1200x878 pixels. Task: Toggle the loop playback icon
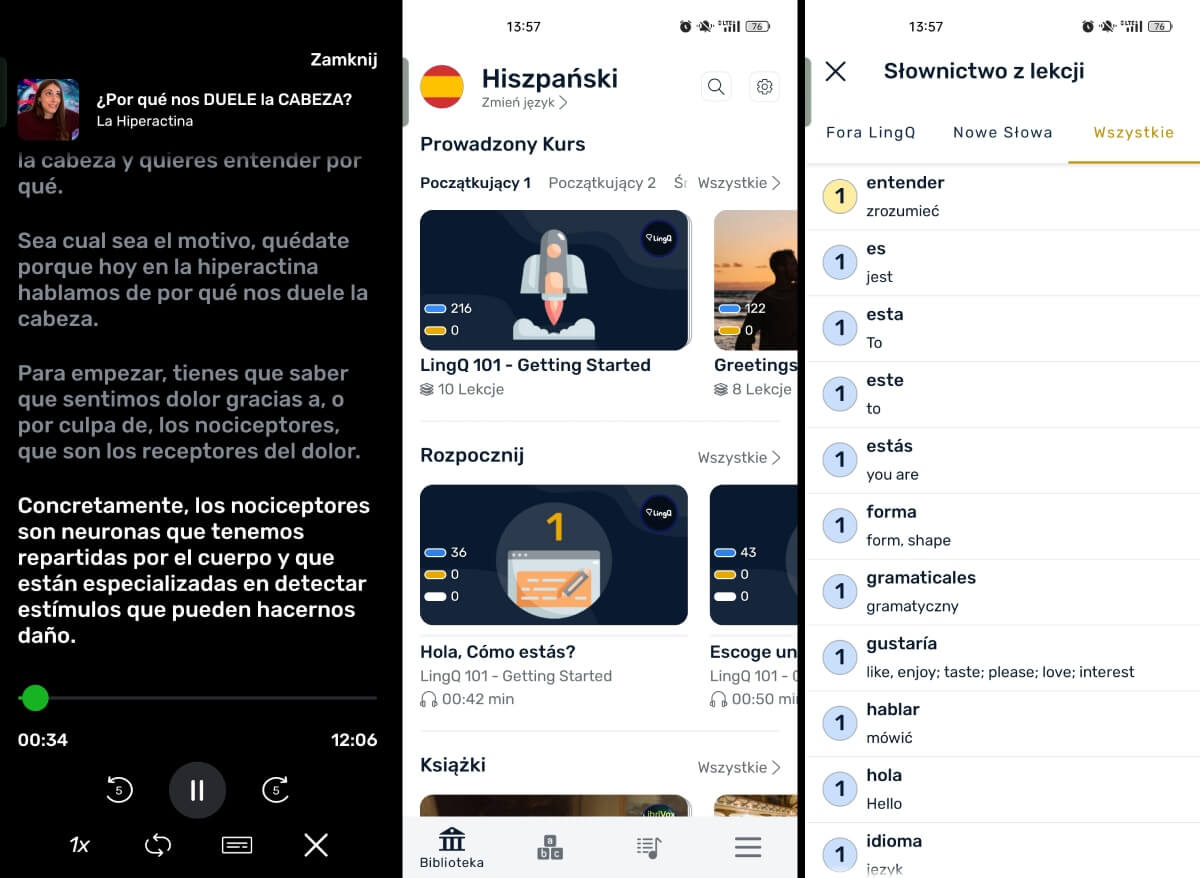click(157, 846)
